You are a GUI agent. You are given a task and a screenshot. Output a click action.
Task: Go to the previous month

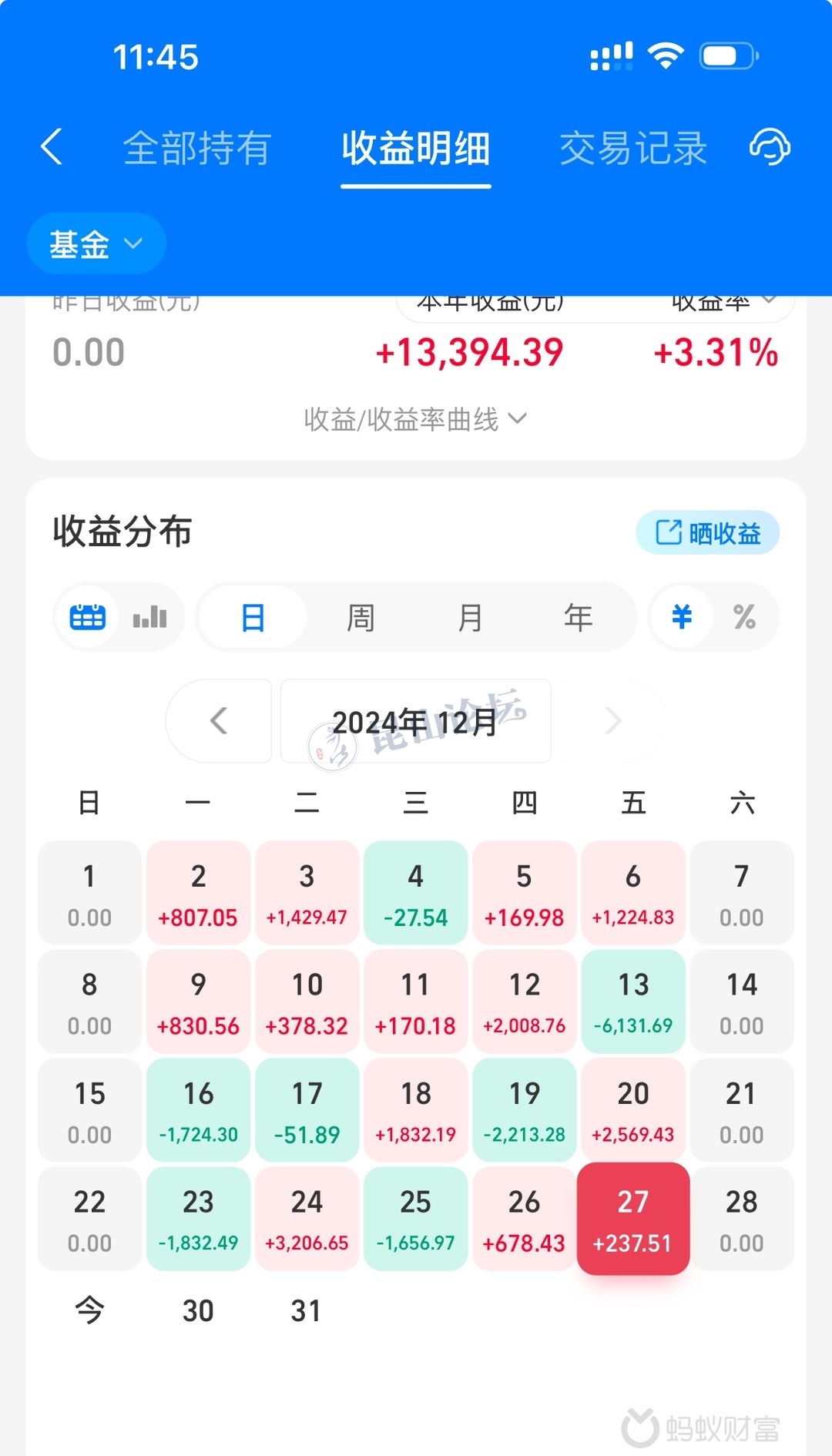click(219, 721)
